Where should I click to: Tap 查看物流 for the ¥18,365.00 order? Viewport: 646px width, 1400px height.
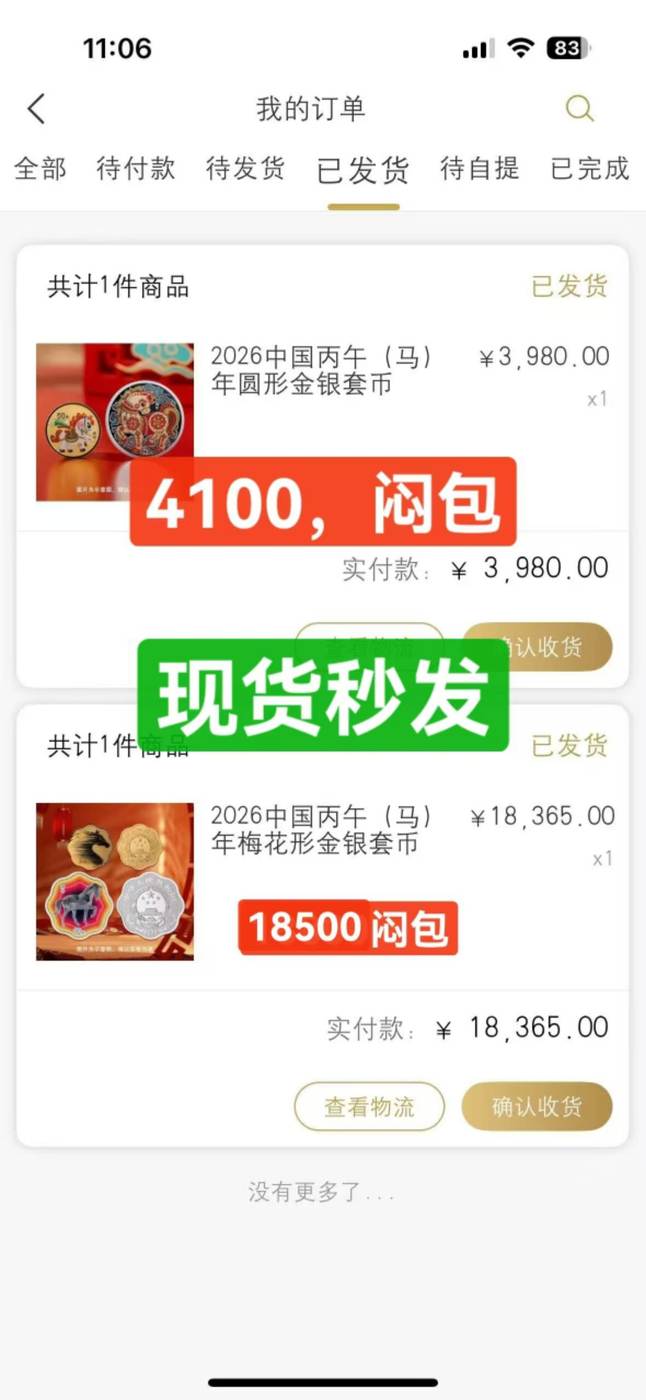[369, 1107]
